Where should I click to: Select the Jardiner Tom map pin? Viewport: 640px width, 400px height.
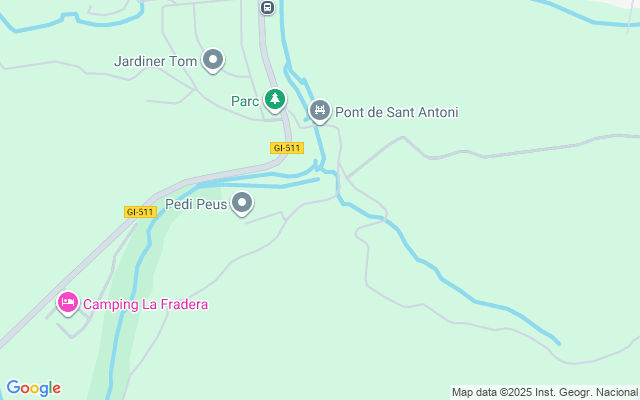point(212,61)
